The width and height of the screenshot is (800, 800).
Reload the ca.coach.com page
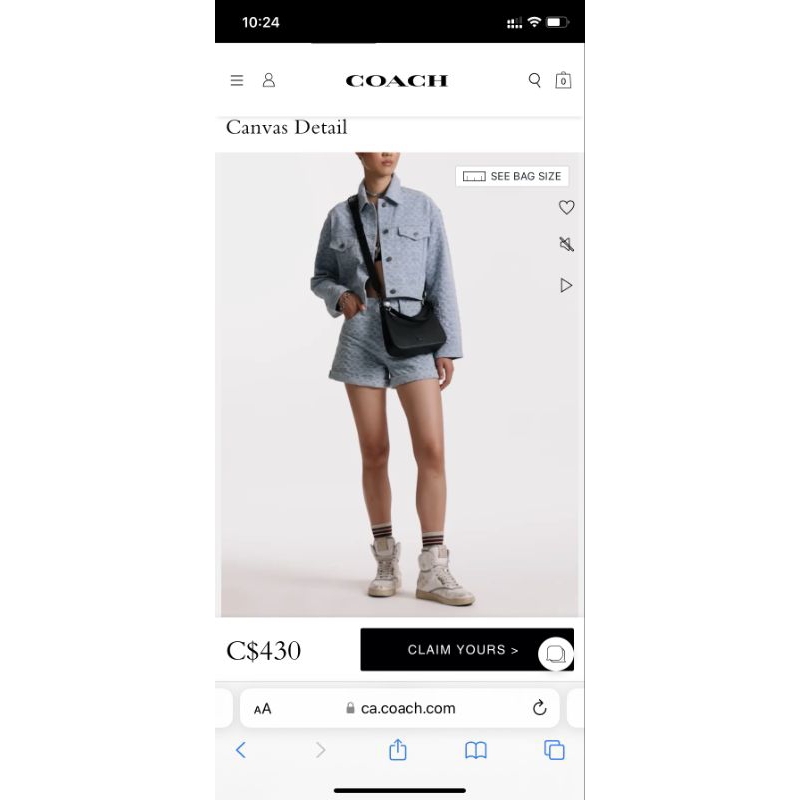tap(540, 708)
